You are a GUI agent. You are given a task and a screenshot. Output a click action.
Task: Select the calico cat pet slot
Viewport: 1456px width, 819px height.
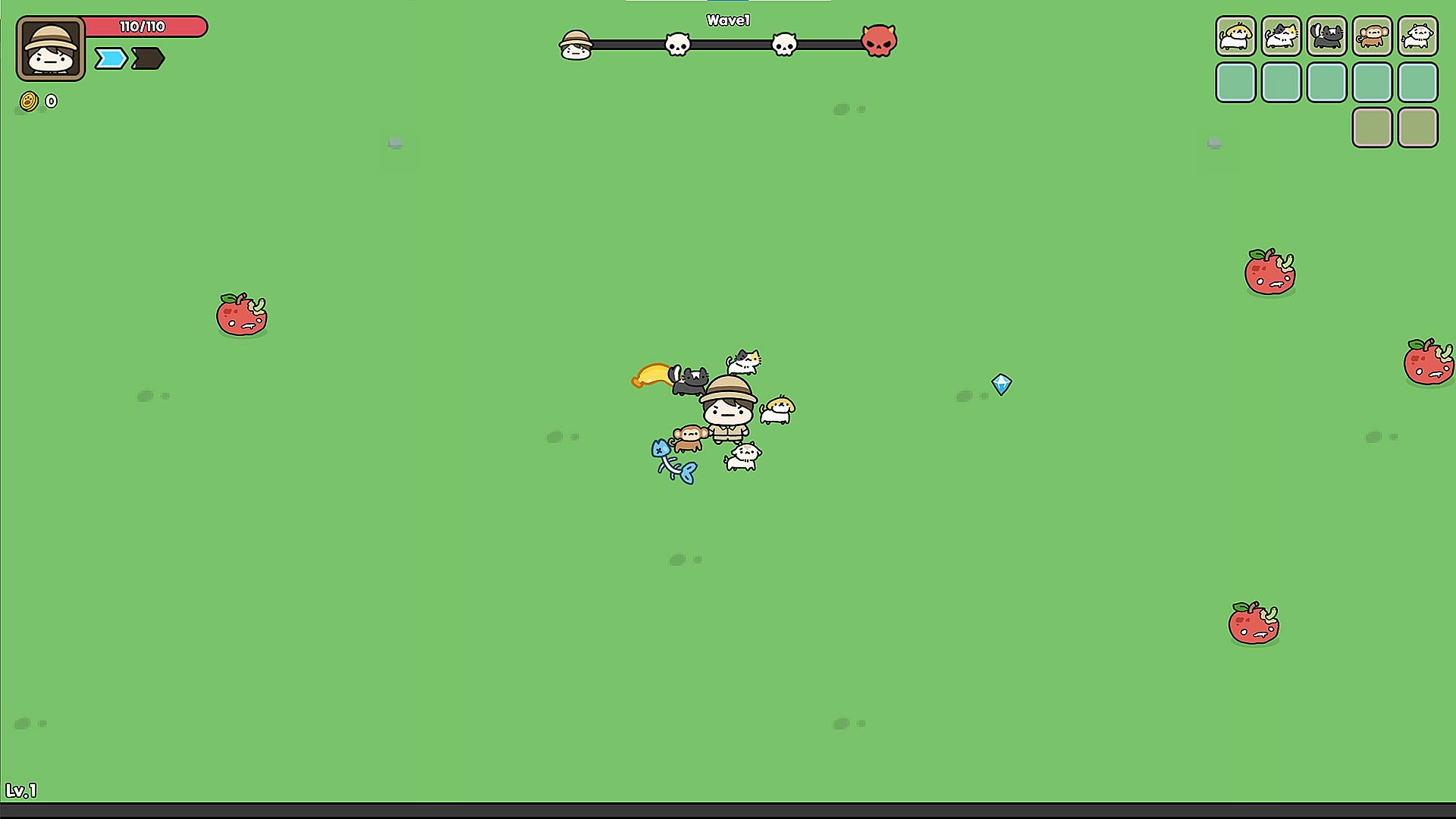coord(1281,36)
